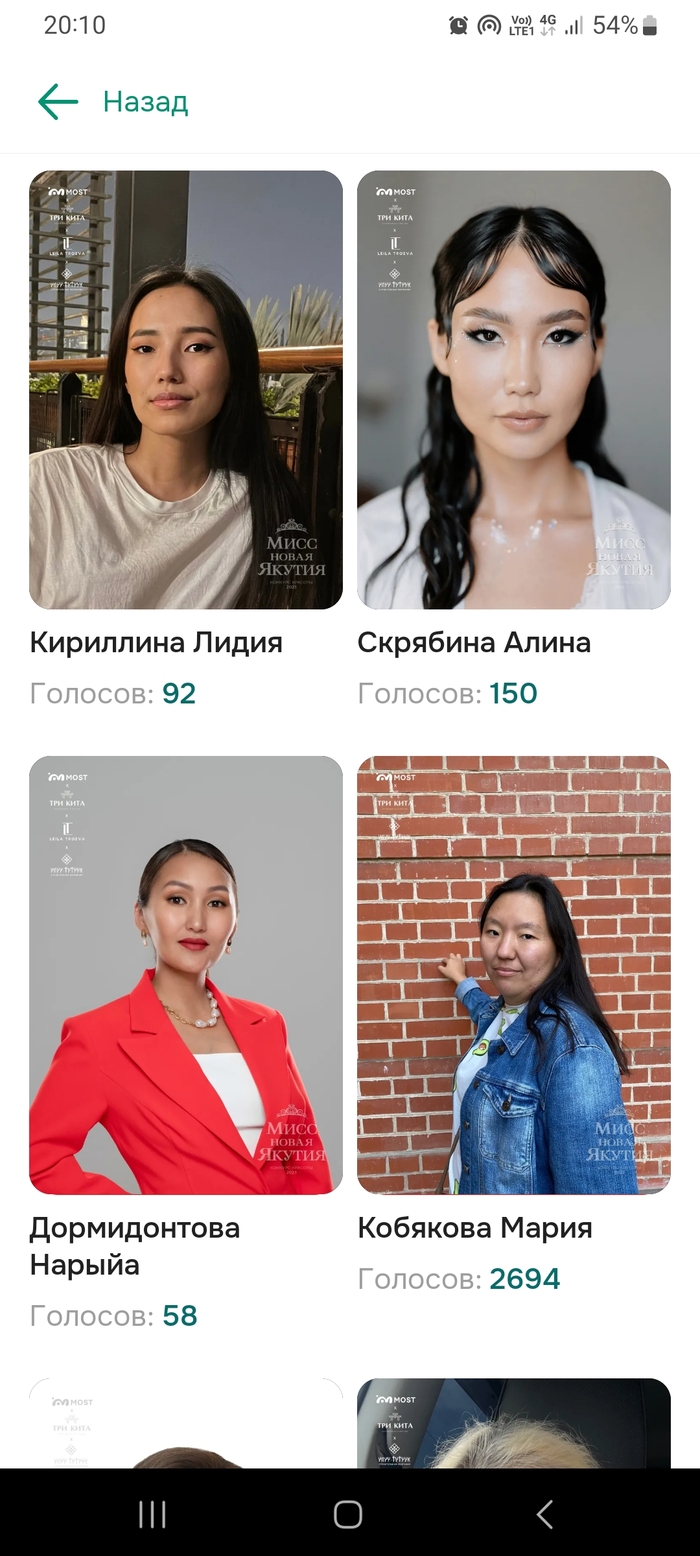
Task: Open contestant card Скрябина Алина
Action: pyautogui.click(x=513, y=390)
